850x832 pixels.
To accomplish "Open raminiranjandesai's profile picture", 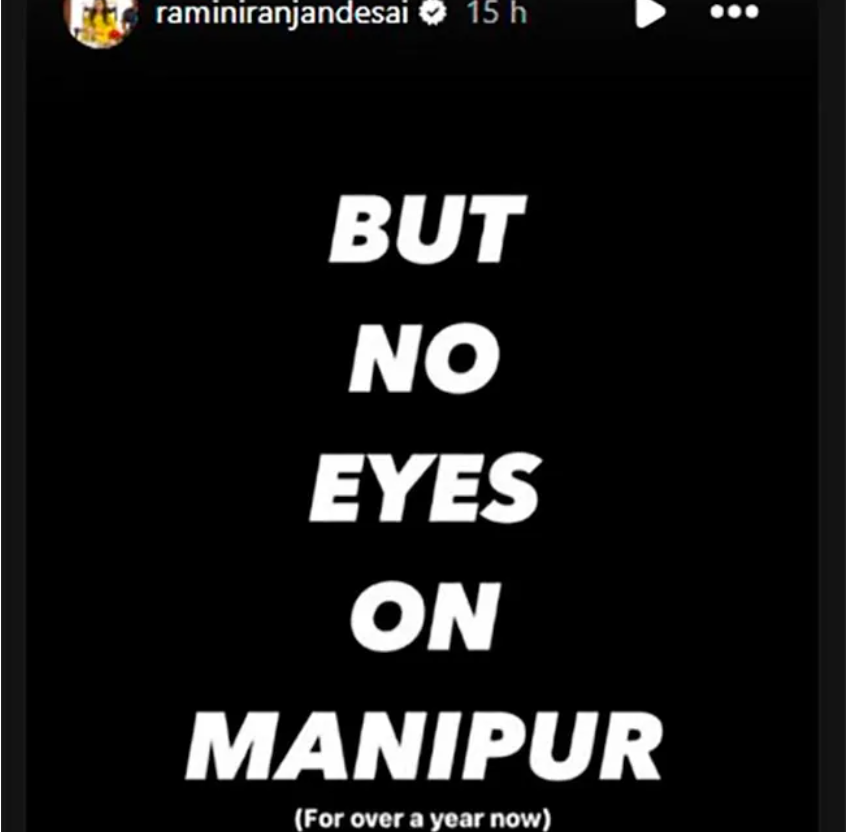I will click(x=101, y=18).
